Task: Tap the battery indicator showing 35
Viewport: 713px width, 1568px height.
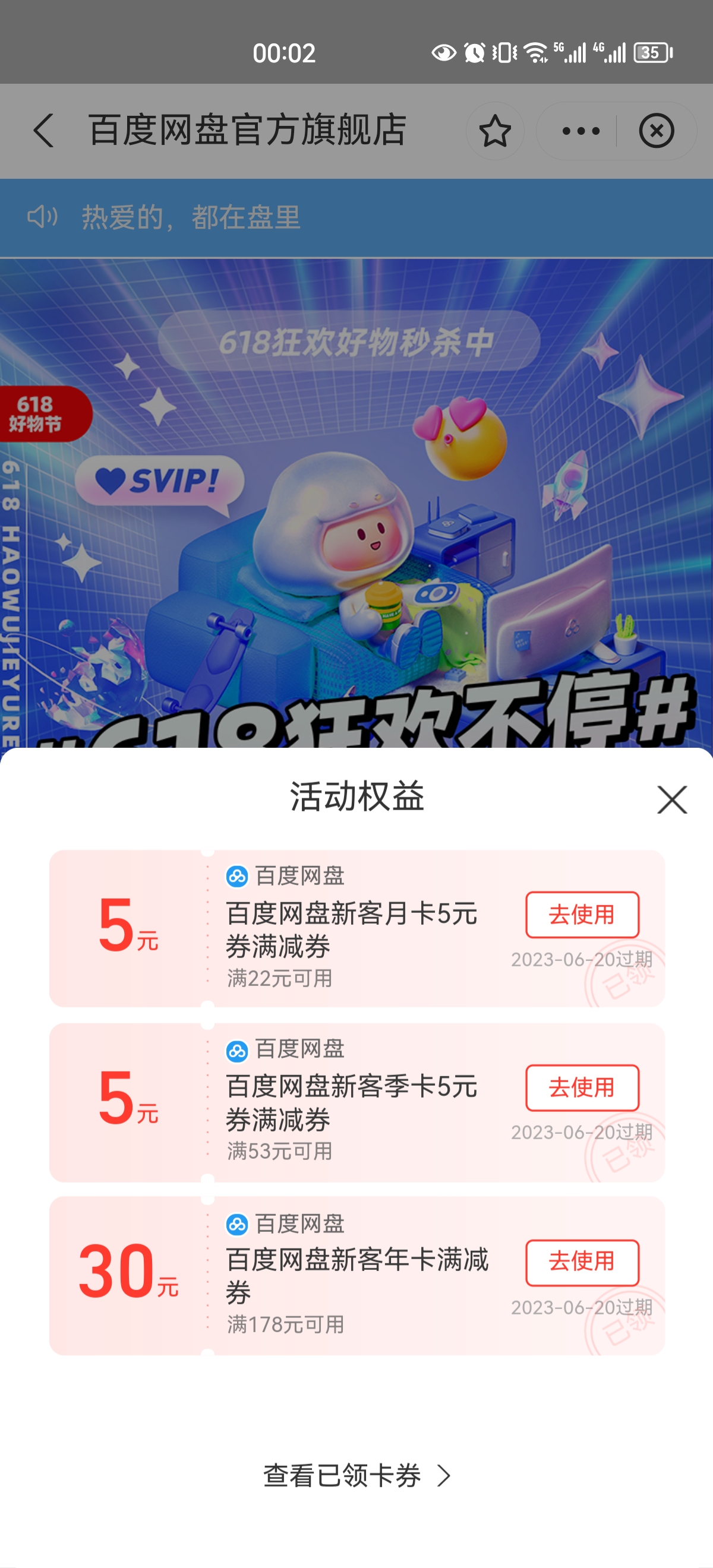Action: coord(651,53)
